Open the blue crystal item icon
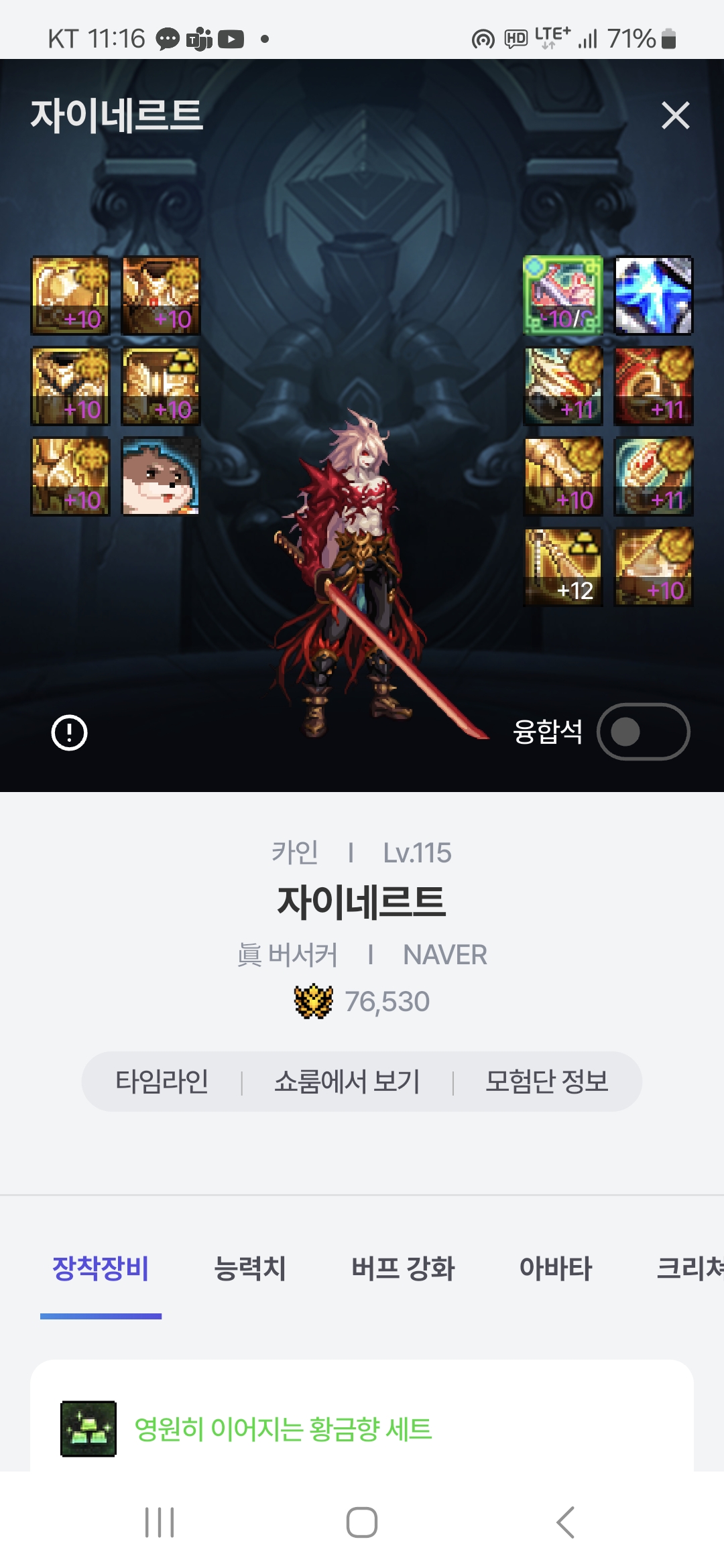This screenshot has height=1568, width=724. 654,296
